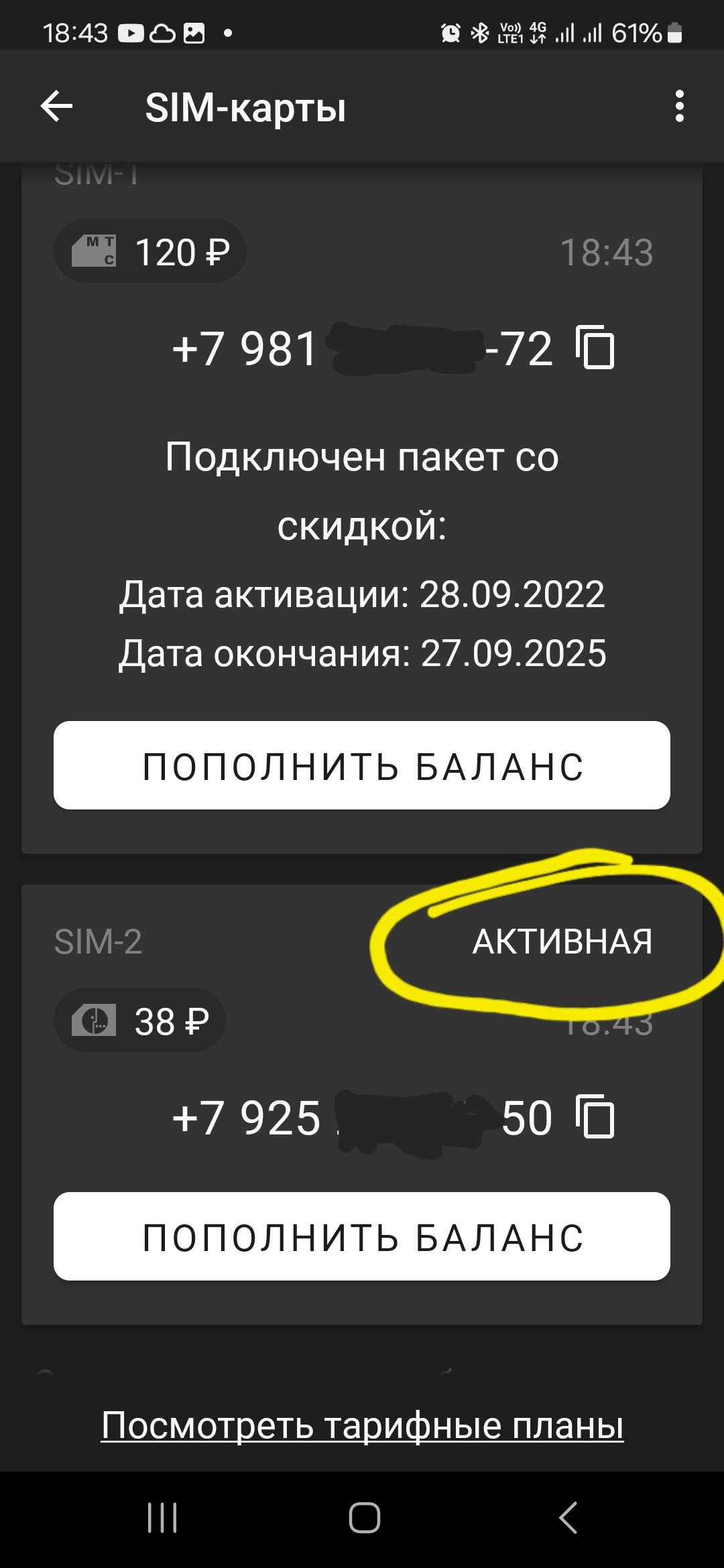Tap Пополнить баланс for the SIM-1 card

(x=362, y=765)
